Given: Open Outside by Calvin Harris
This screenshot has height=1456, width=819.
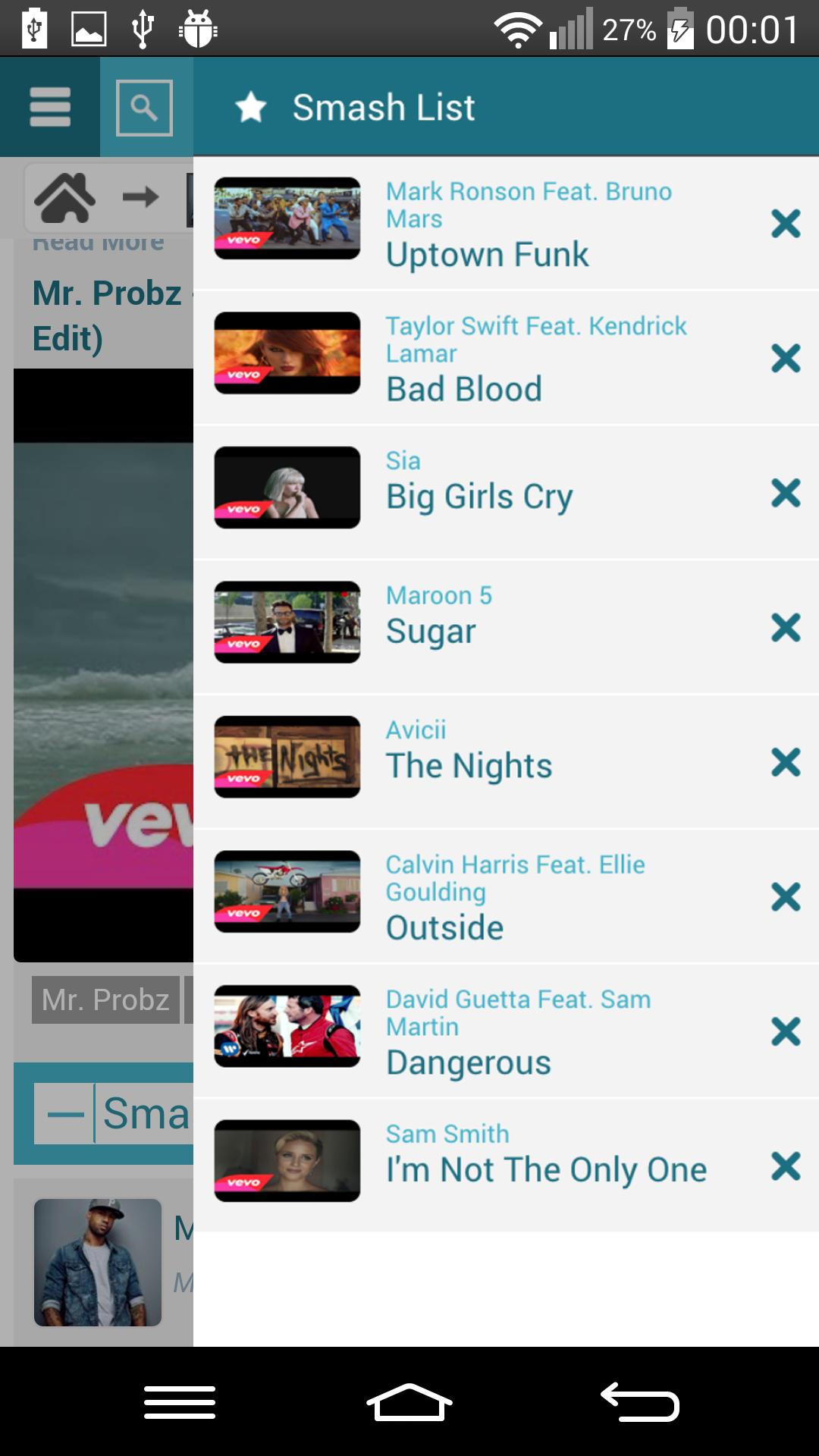Looking at the screenshot, I should pyautogui.click(x=444, y=927).
